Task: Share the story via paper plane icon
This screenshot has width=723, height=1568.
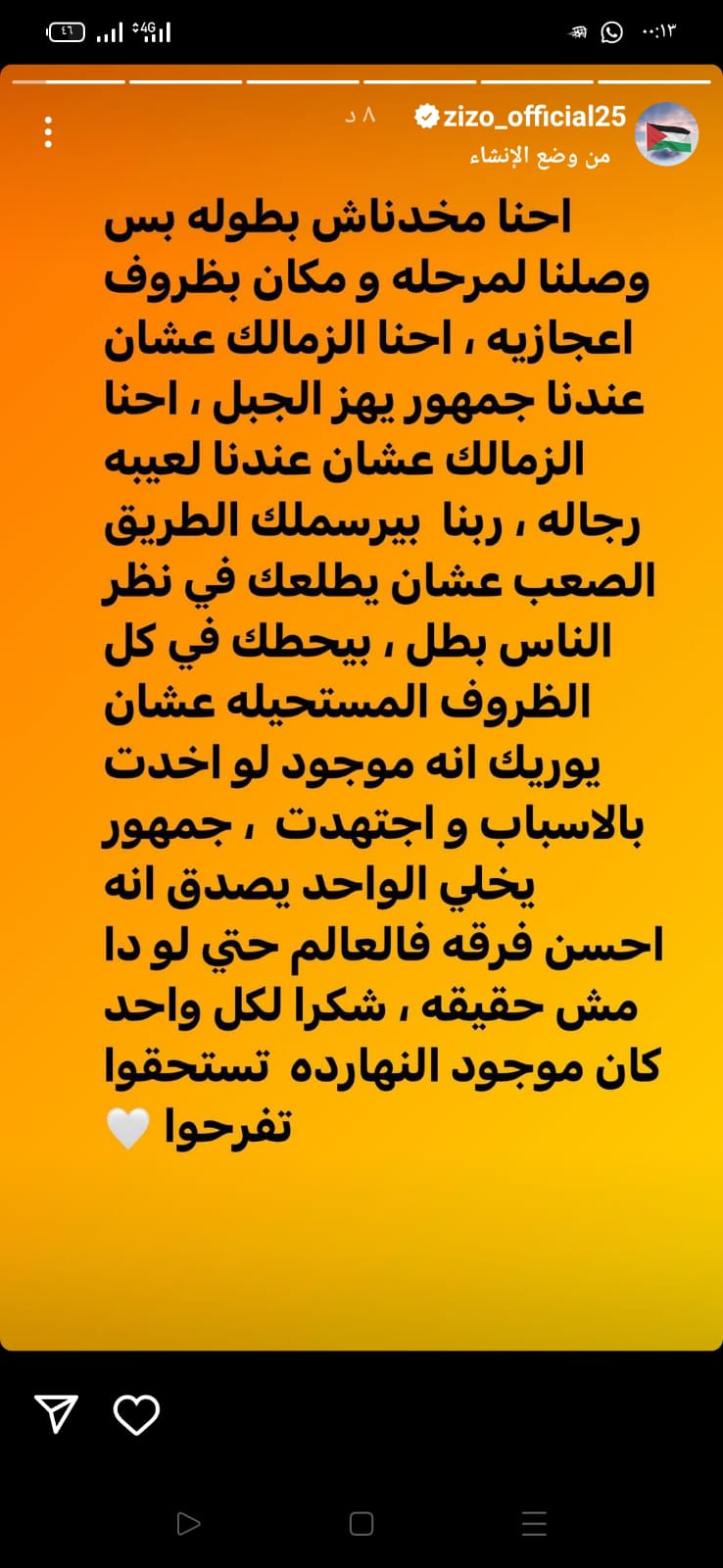Action: point(56,1414)
